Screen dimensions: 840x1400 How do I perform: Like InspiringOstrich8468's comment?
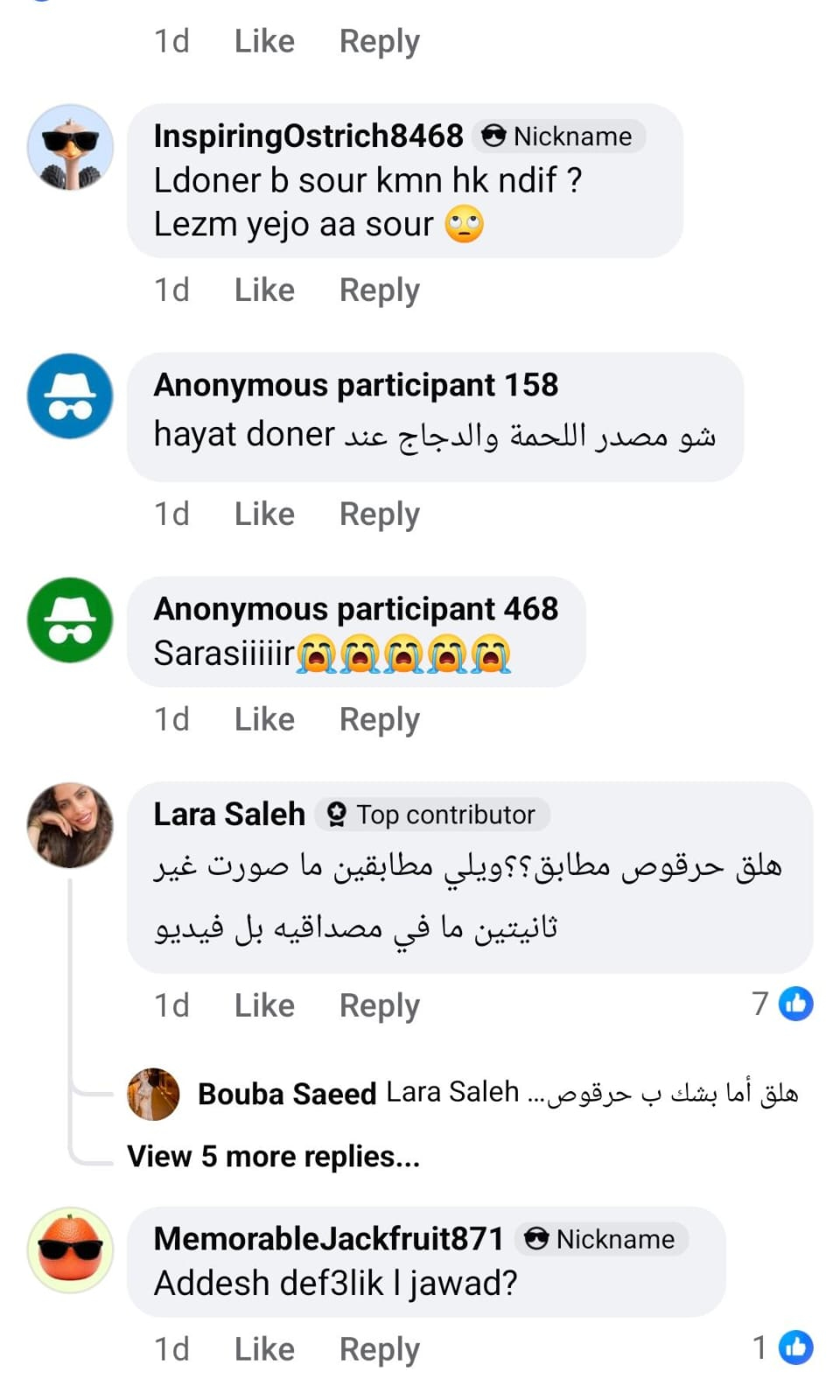pos(264,290)
